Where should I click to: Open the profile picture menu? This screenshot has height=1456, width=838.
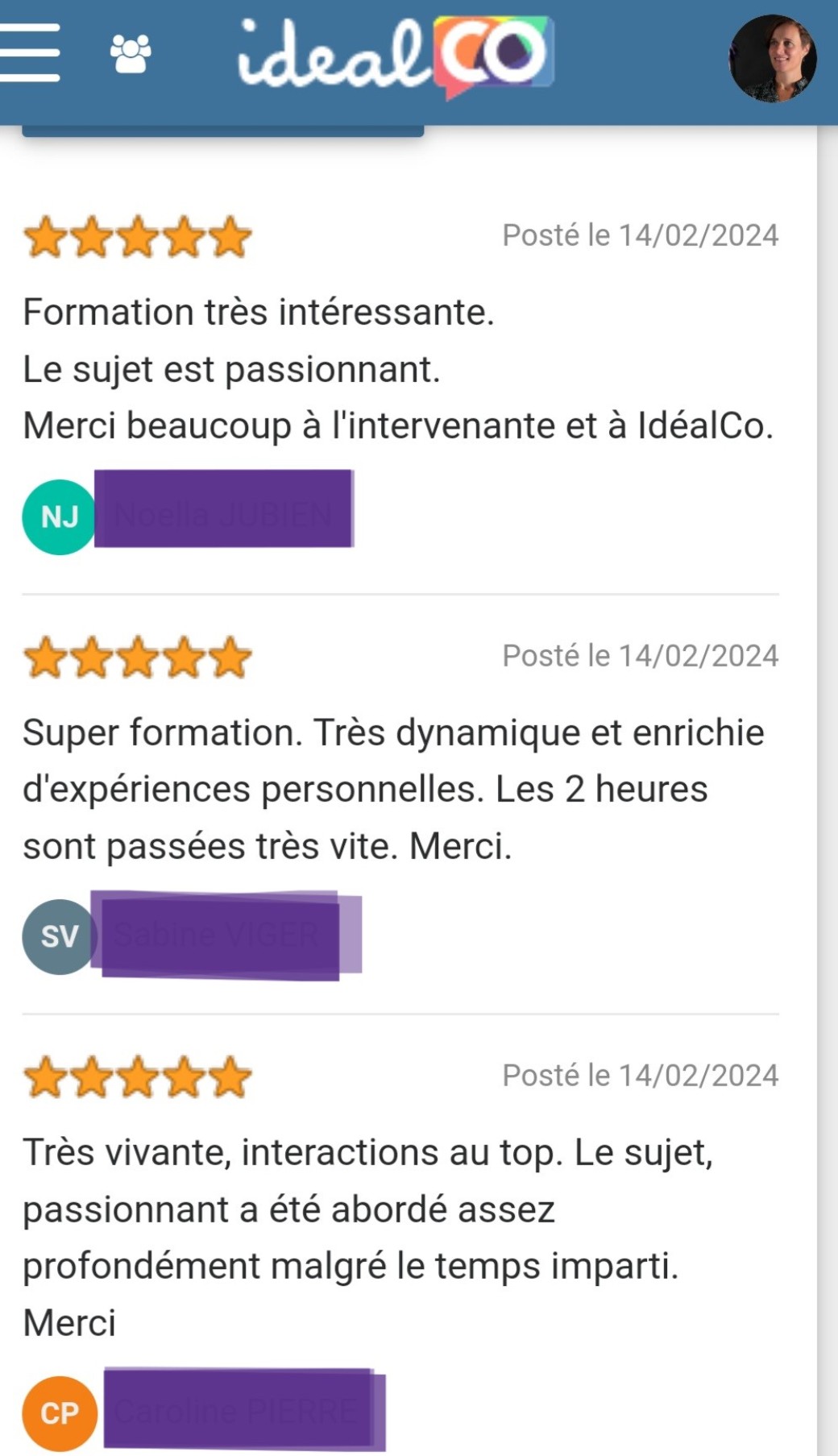pos(773,59)
